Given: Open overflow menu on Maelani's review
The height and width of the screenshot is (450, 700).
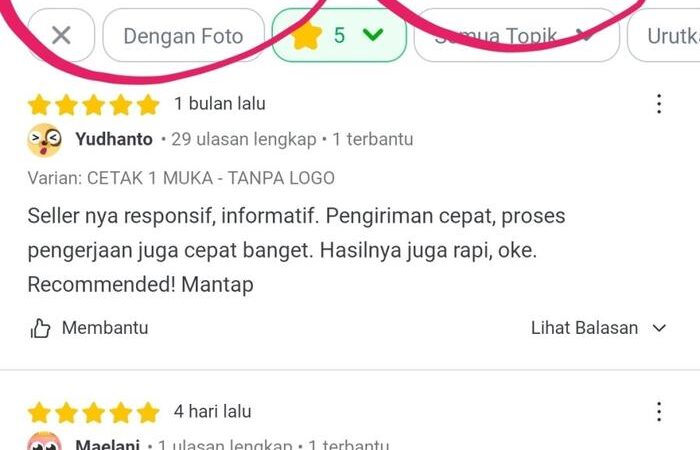Looking at the screenshot, I should [659, 411].
